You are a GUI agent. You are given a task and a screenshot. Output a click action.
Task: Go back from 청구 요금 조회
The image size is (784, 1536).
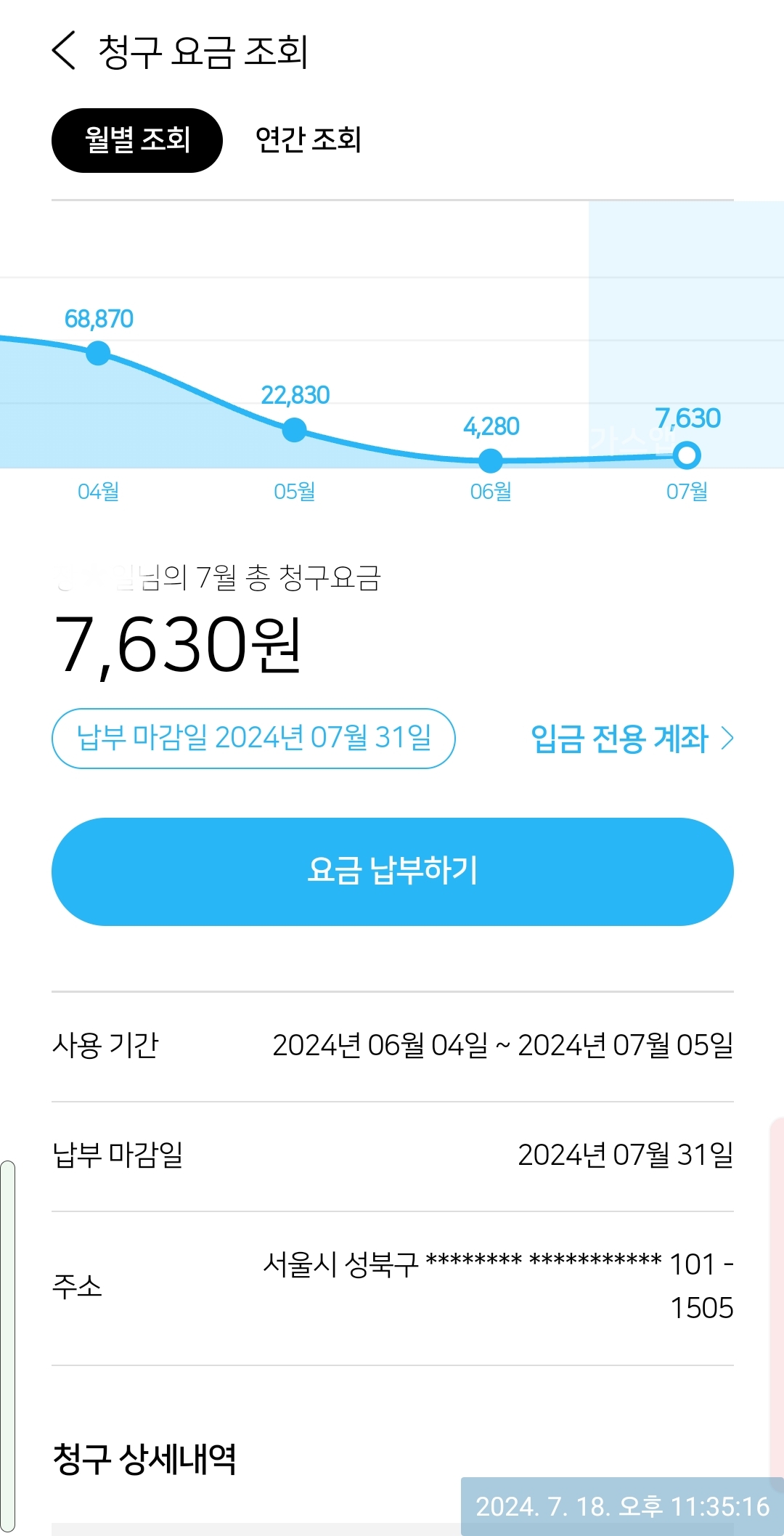tap(64, 51)
